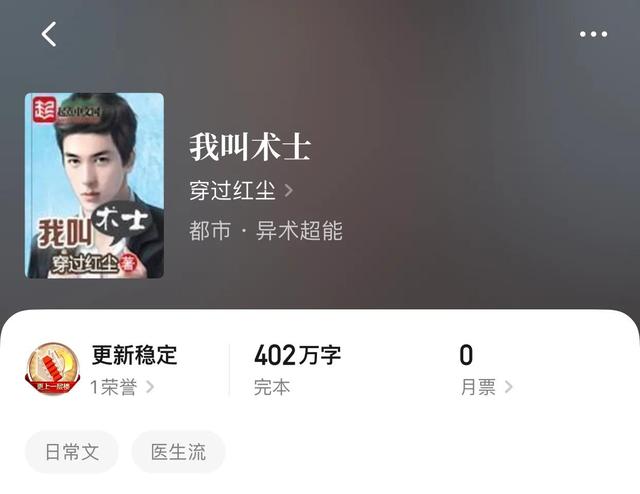This screenshot has height=494, width=640.
Task: Open the 月票 monthly ticket page
Action: (486, 387)
